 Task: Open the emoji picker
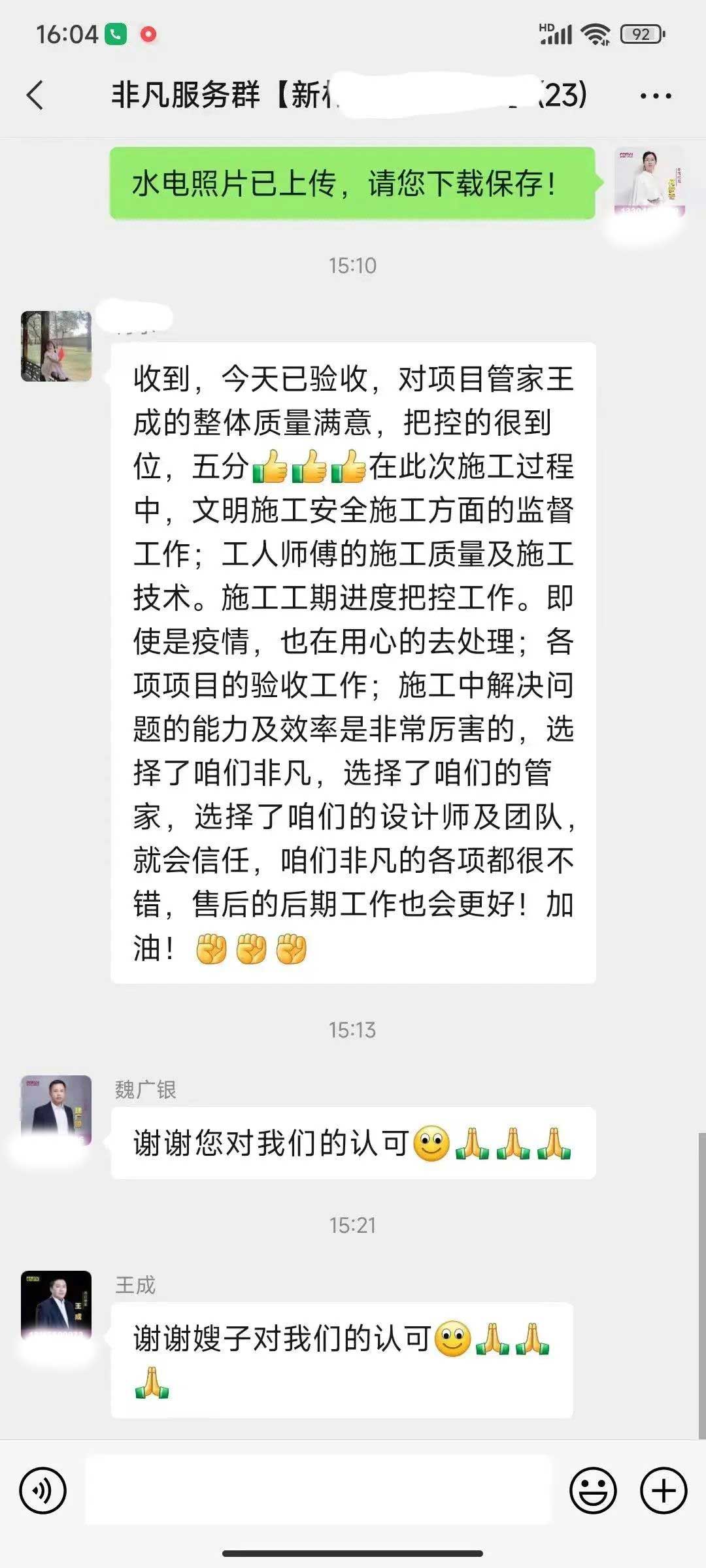593,1491
